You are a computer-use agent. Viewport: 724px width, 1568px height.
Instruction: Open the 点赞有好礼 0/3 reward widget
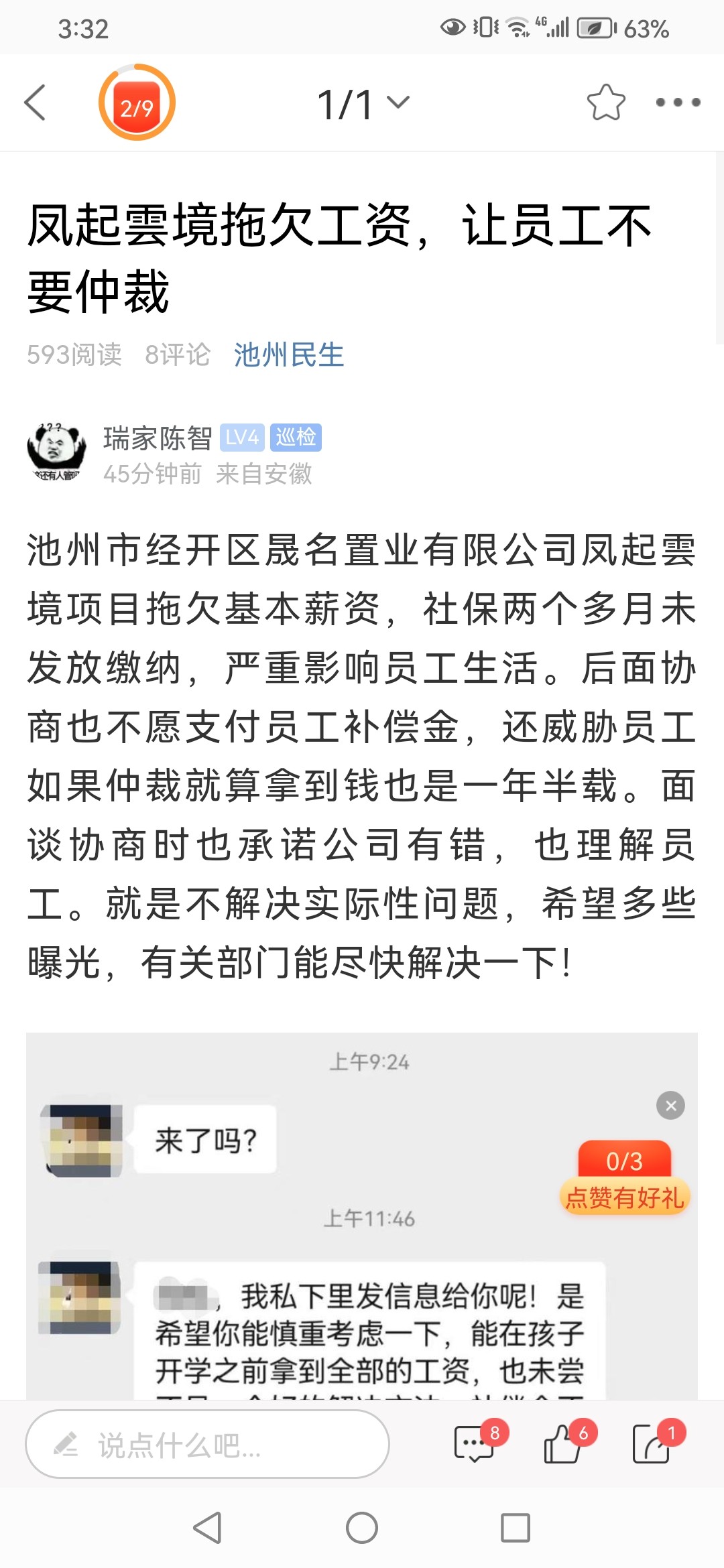[624, 1179]
